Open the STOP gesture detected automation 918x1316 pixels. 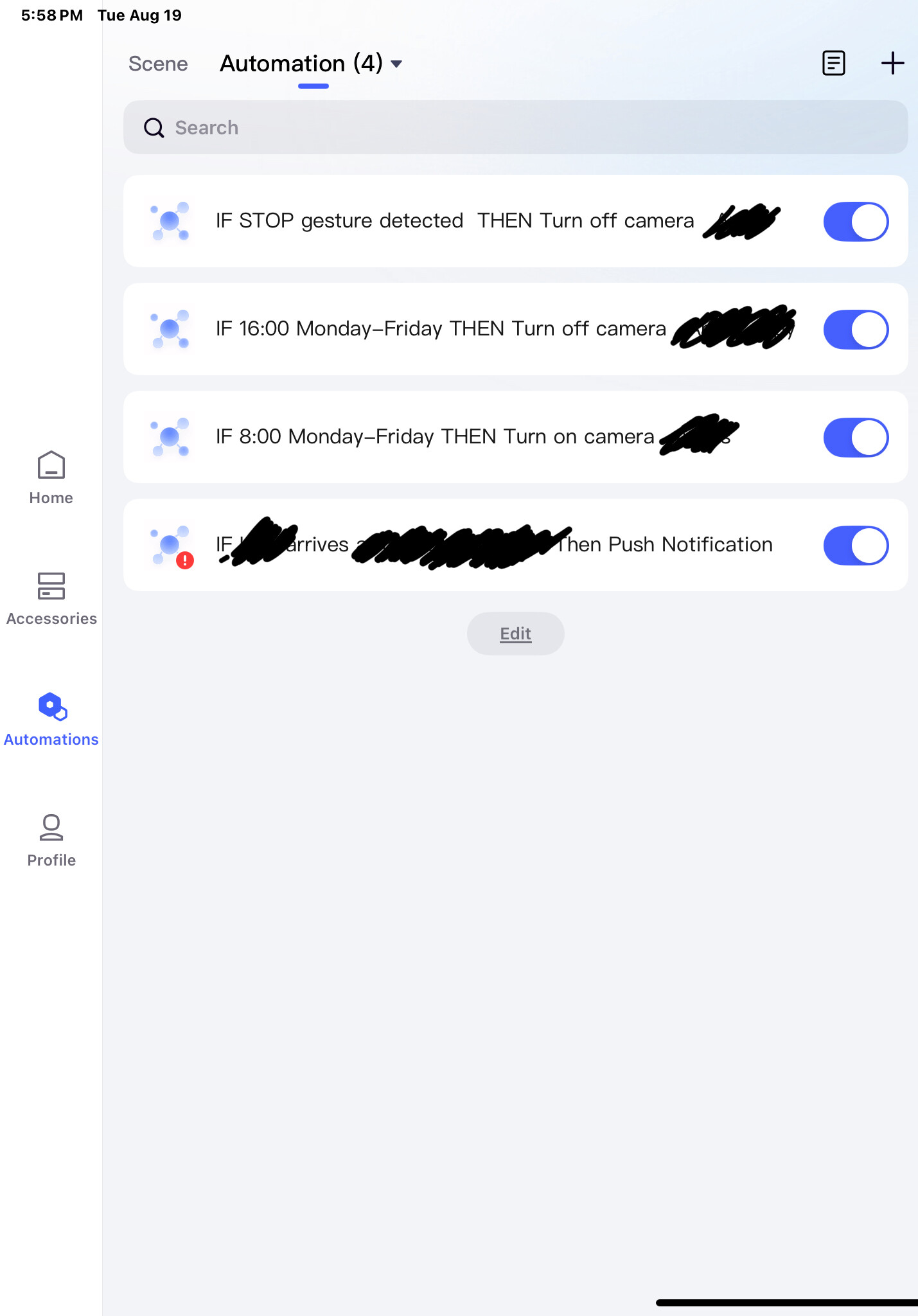click(450, 221)
